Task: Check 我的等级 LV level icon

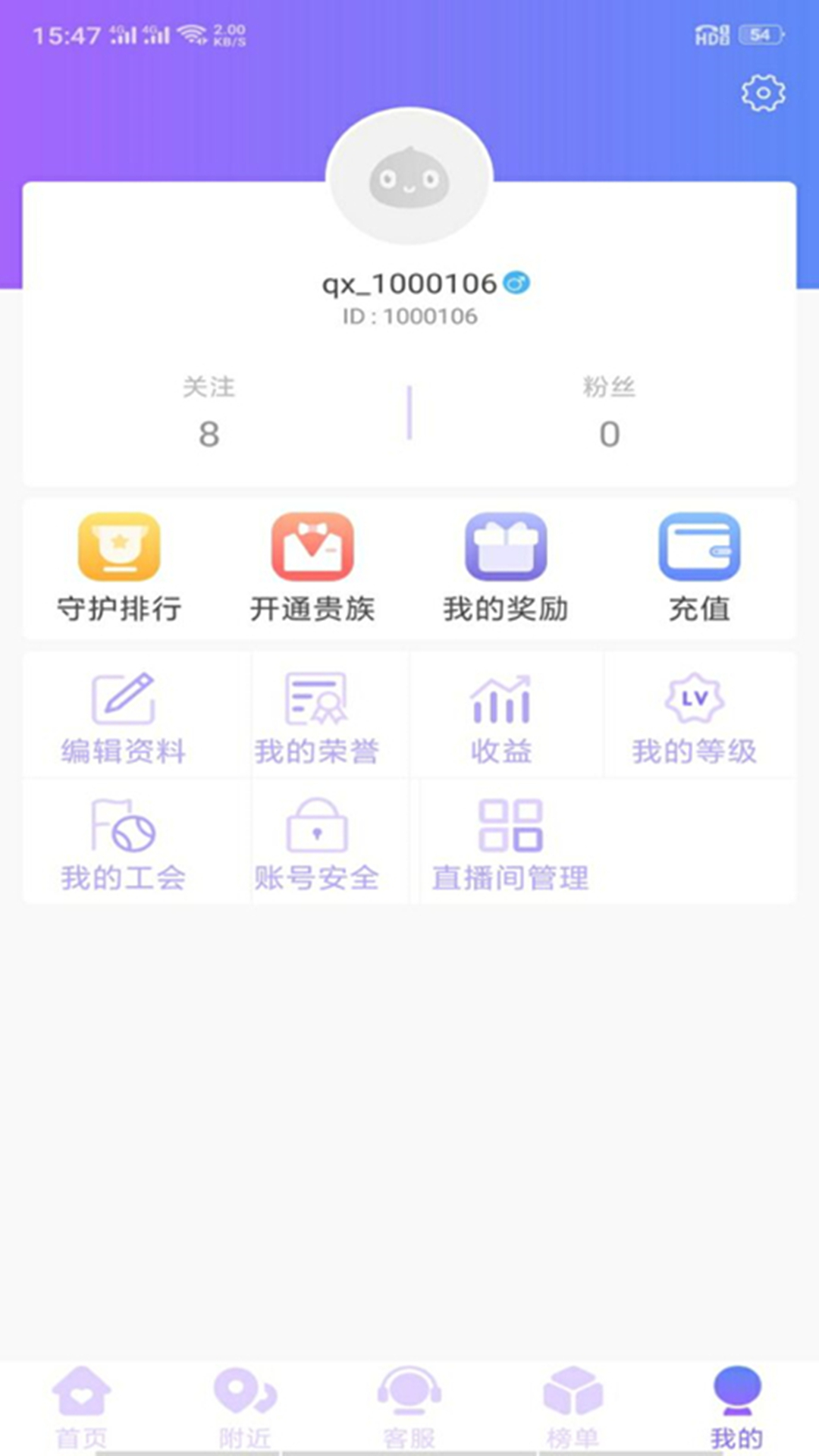Action: tap(693, 713)
